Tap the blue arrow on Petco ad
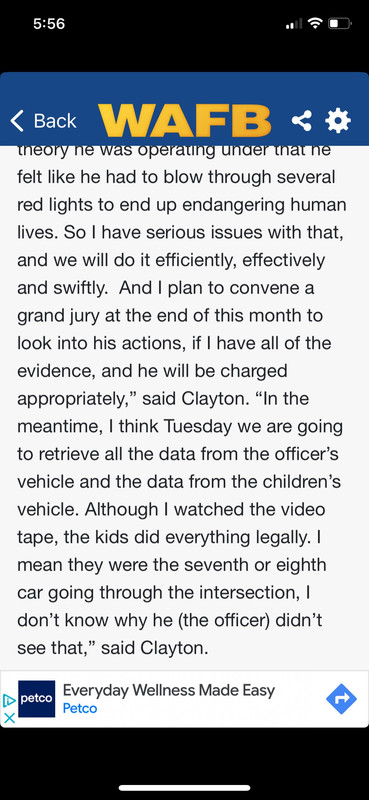The height and width of the screenshot is (800, 369). tap(341, 699)
